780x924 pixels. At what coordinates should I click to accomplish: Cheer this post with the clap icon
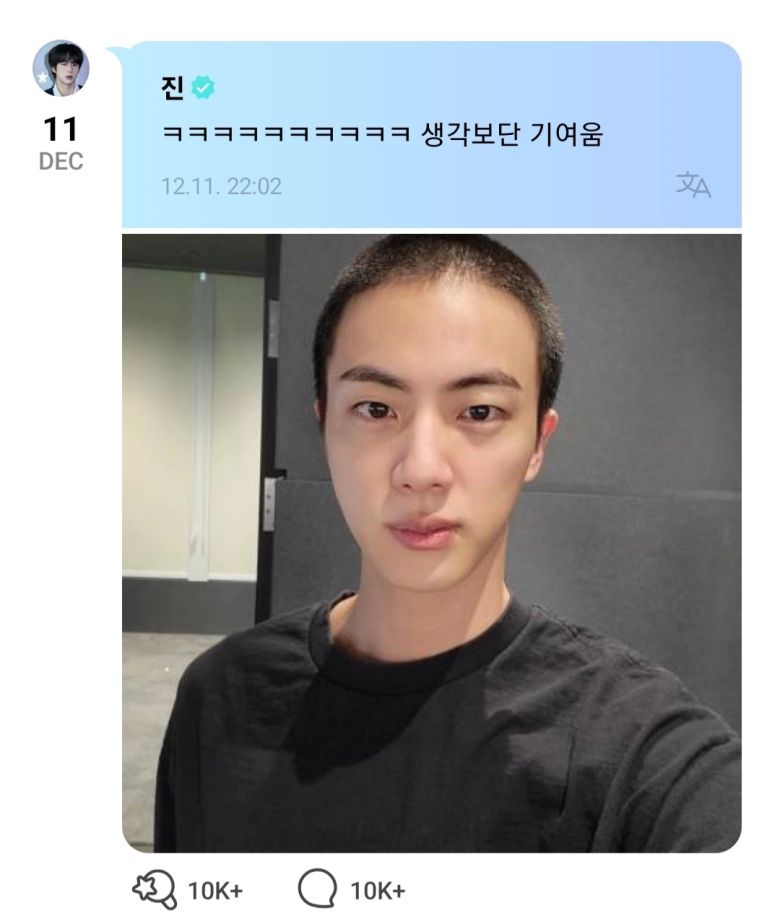154,889
